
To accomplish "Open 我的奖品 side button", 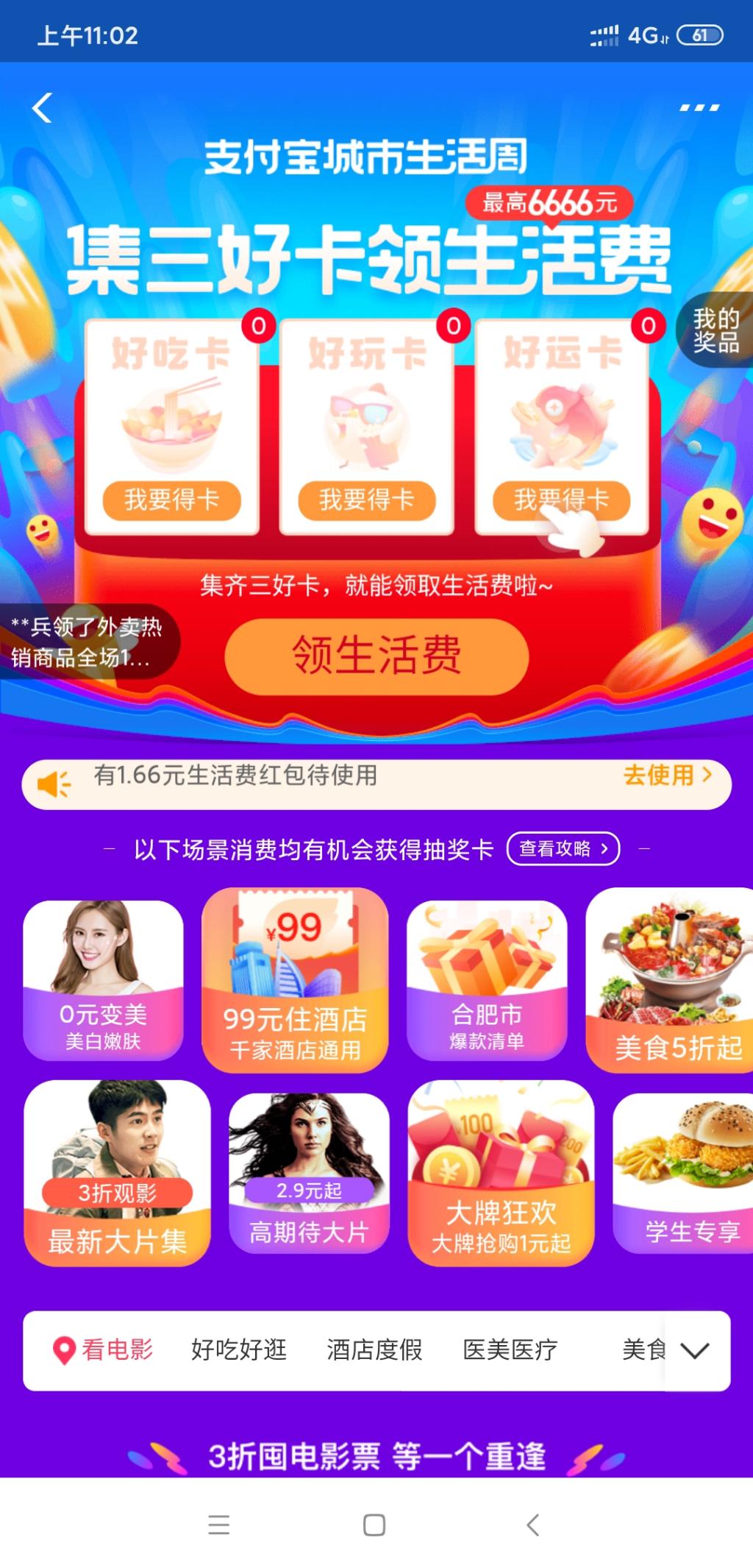I will tap(715, 330).
